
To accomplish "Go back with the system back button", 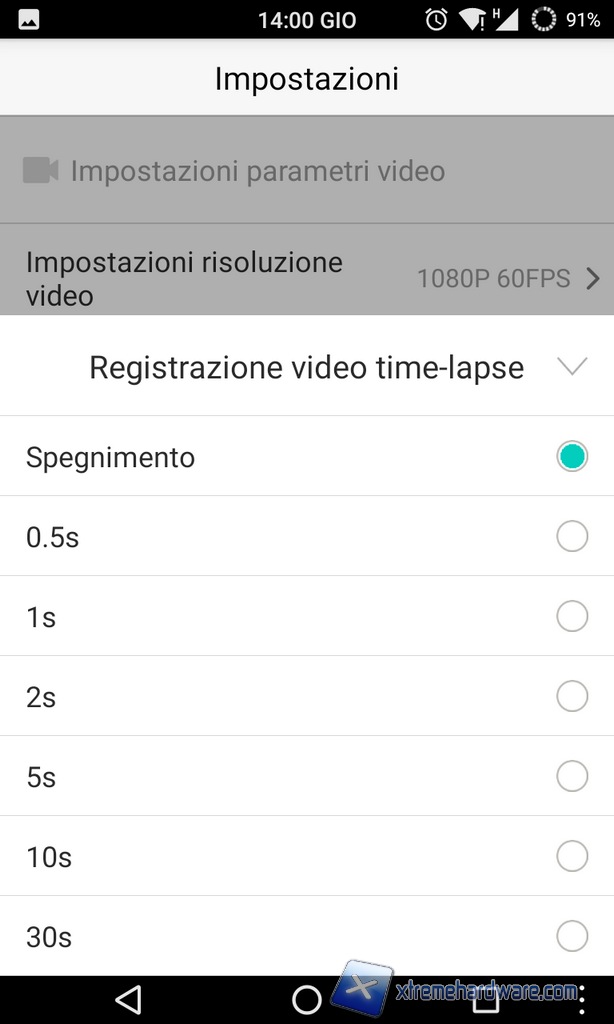I will pos(128,998).
